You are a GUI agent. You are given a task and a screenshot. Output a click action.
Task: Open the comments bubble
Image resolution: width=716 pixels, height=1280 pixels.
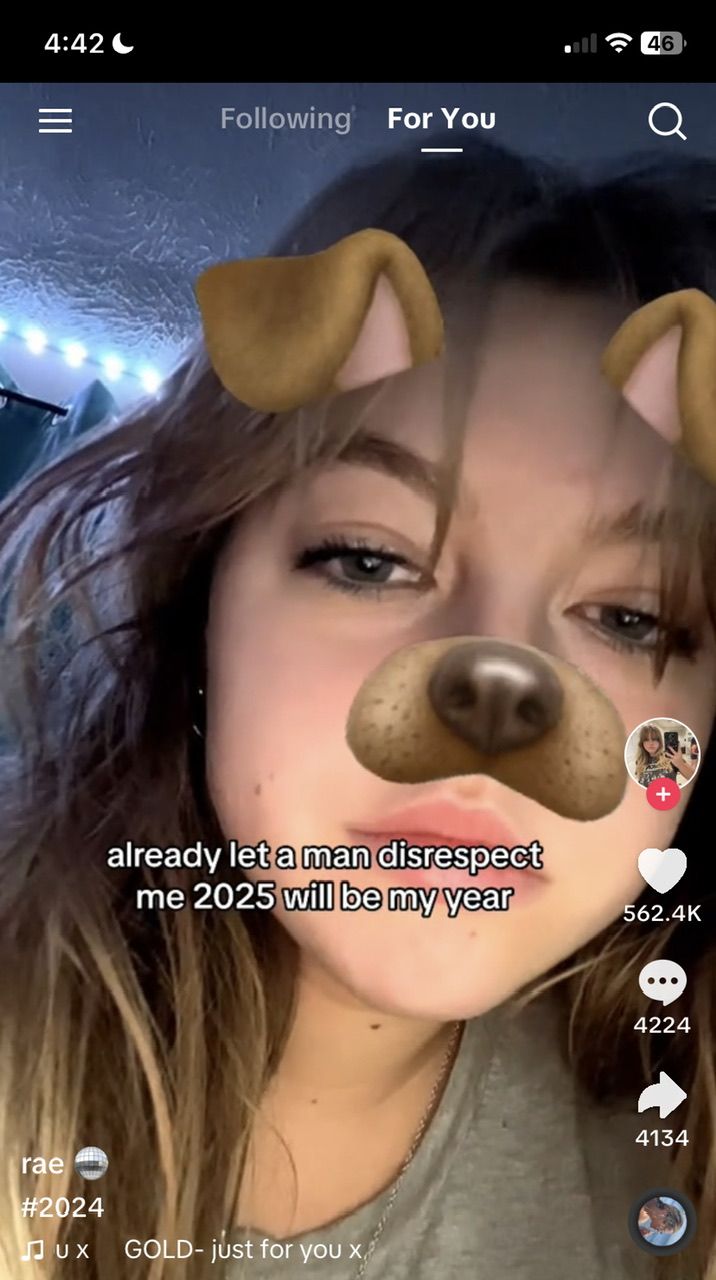pos(662,984)
